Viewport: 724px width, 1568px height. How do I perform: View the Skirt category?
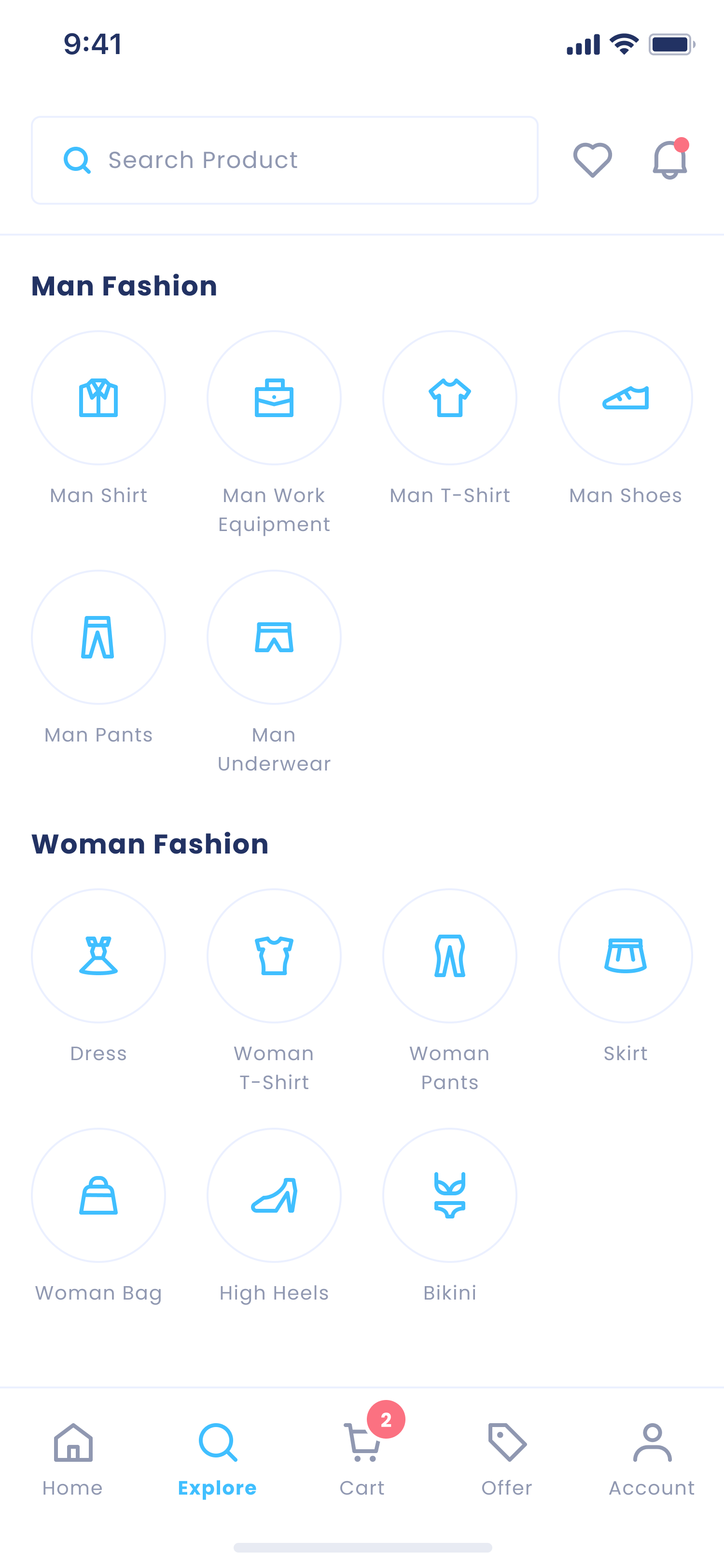tap(625, 956)
